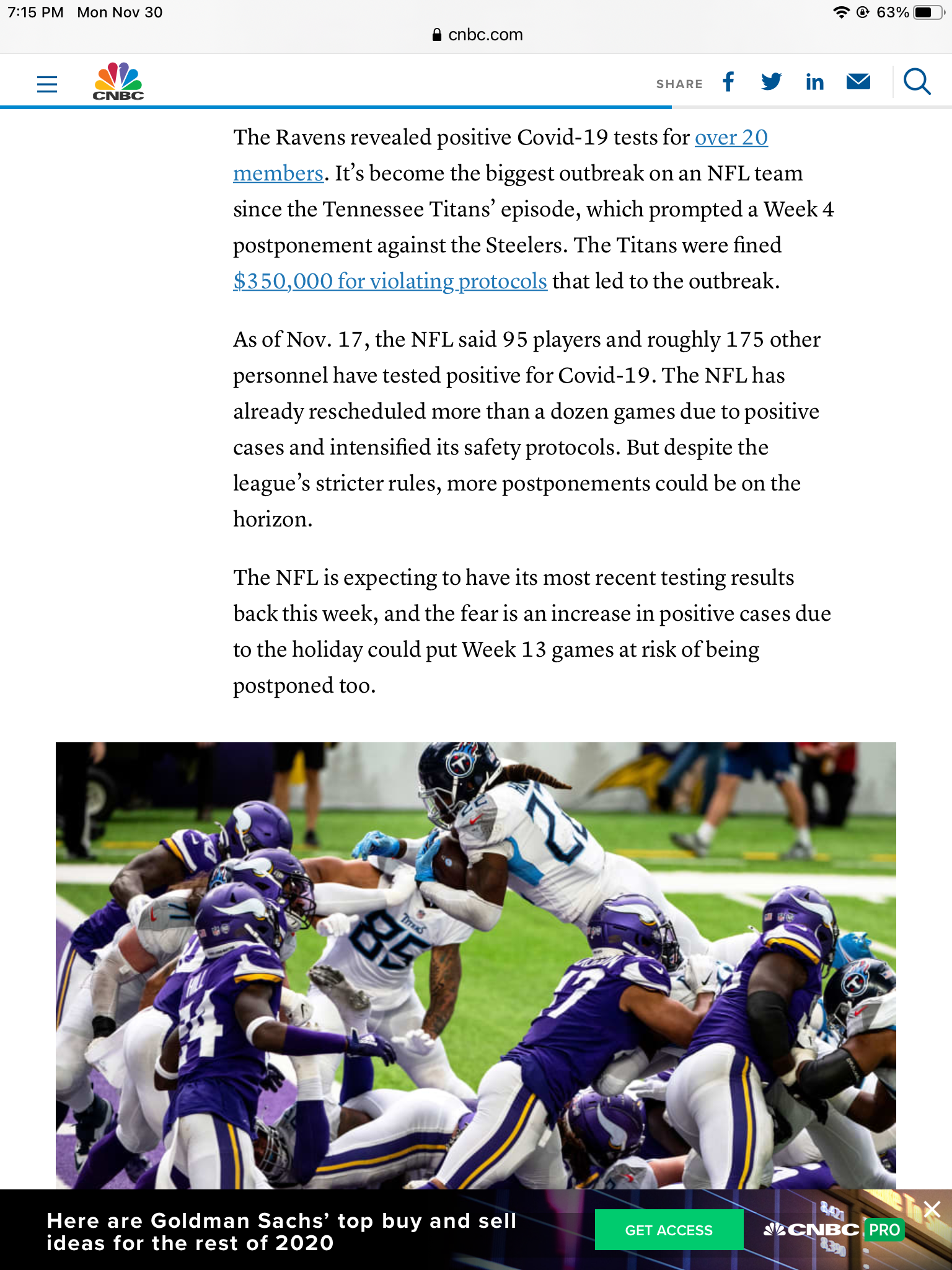This screenshot has height=1270, width=952.
Task: Tap the cnbc.com address bar
Action: (x=477, y=35)
